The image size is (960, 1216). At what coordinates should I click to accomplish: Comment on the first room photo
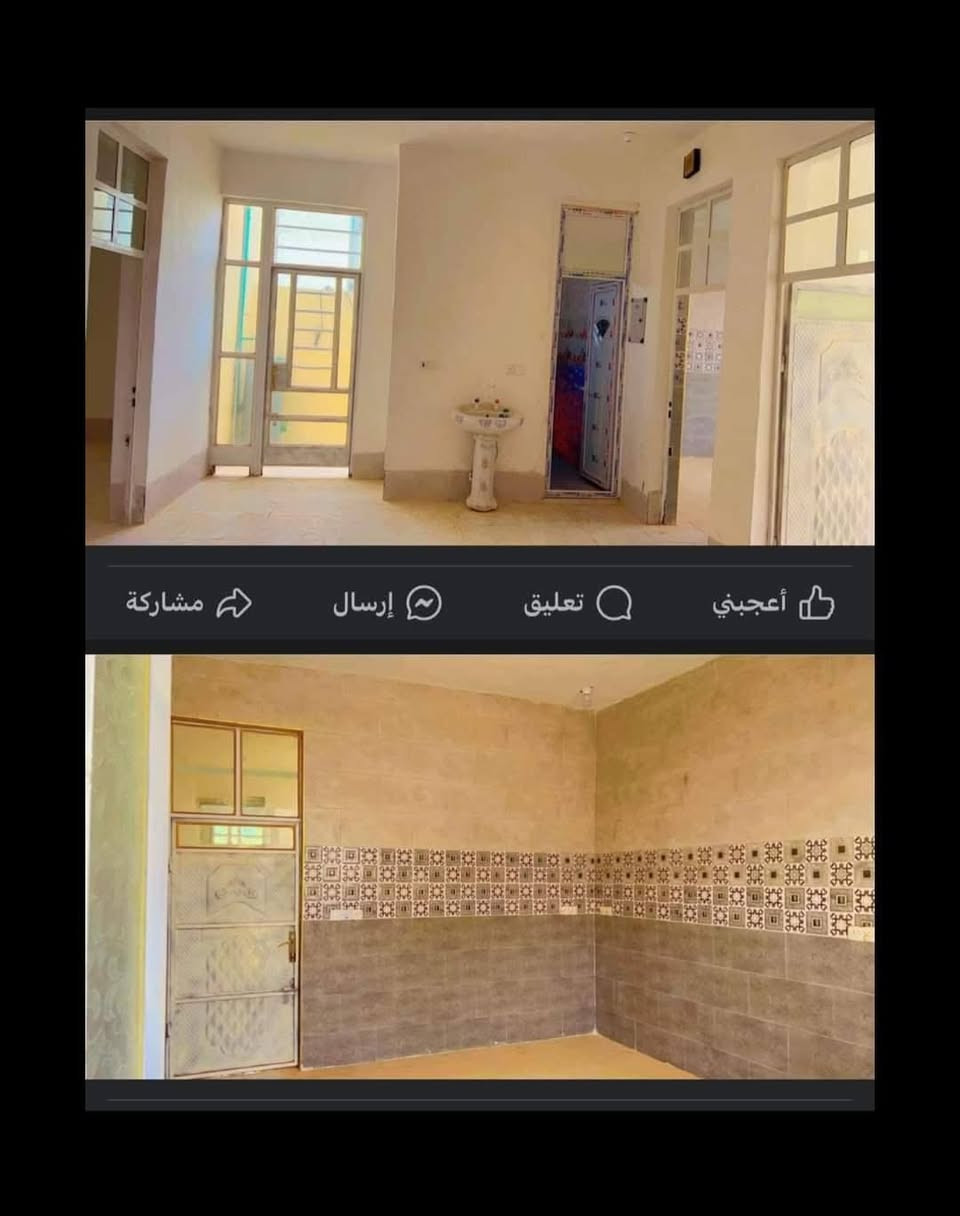pyautogui.click(x=578, y=603)
